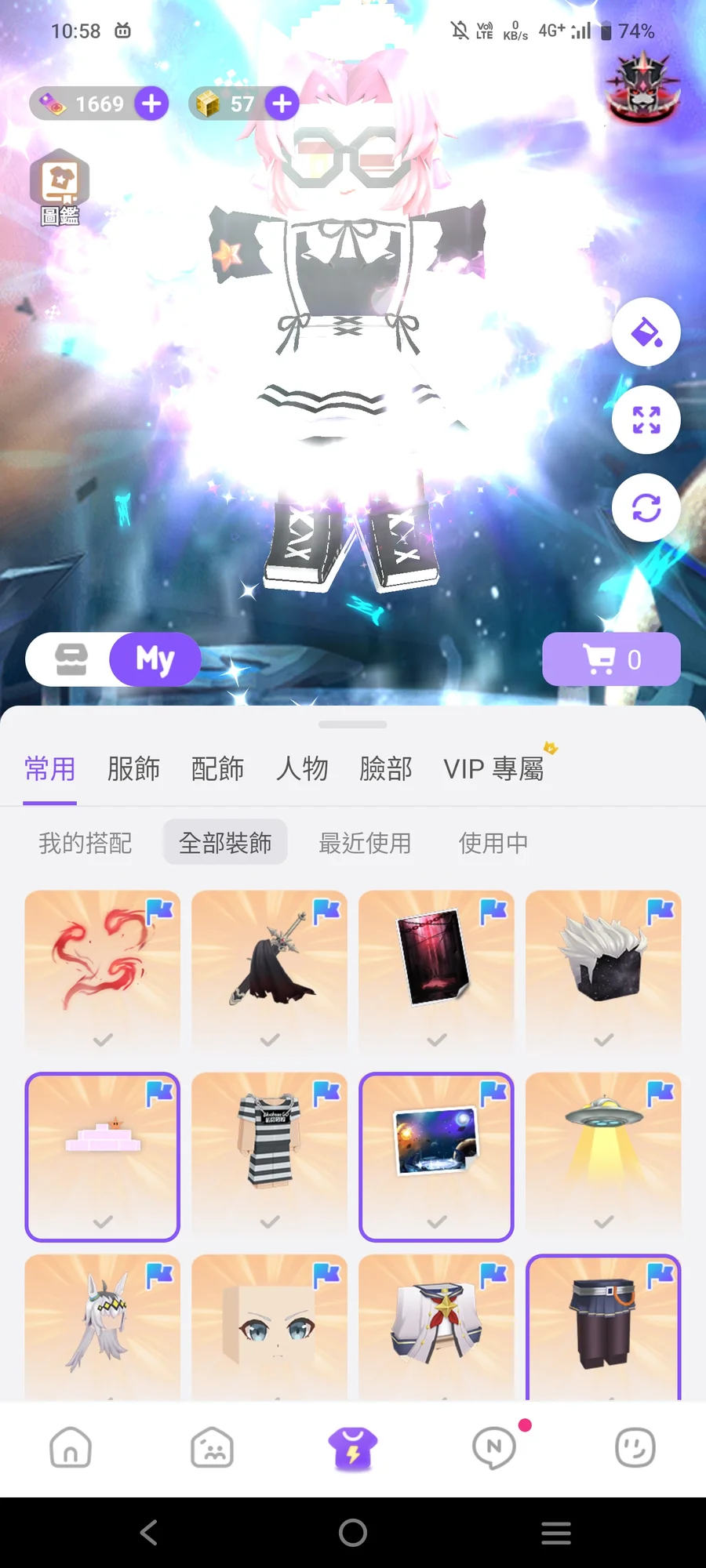Show items currently 使用中
706x1568 pixels.
tap(493, 844)
